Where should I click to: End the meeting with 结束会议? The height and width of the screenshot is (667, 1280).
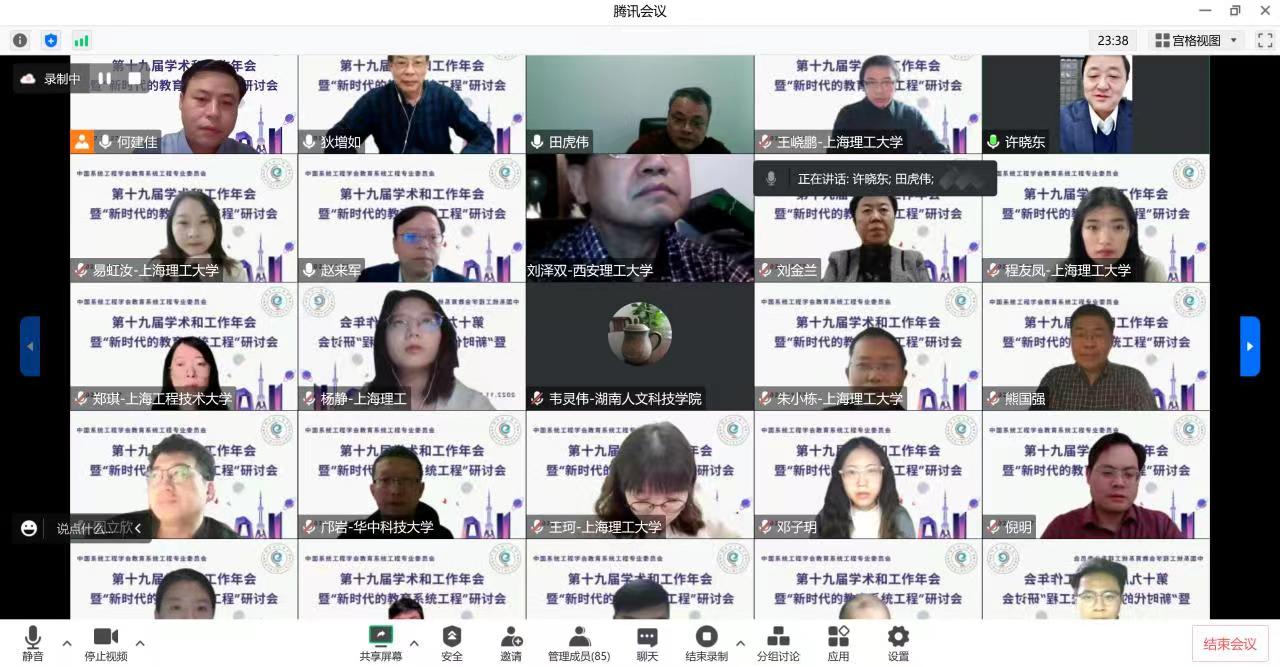(1230, 643)
